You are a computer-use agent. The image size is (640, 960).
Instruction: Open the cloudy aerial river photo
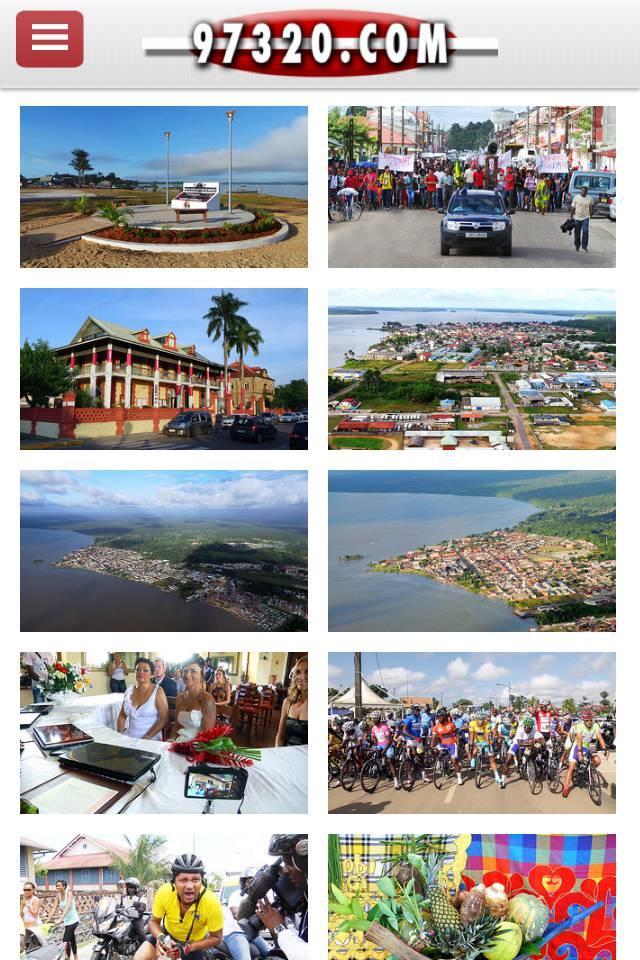click(x=164, y=551)
